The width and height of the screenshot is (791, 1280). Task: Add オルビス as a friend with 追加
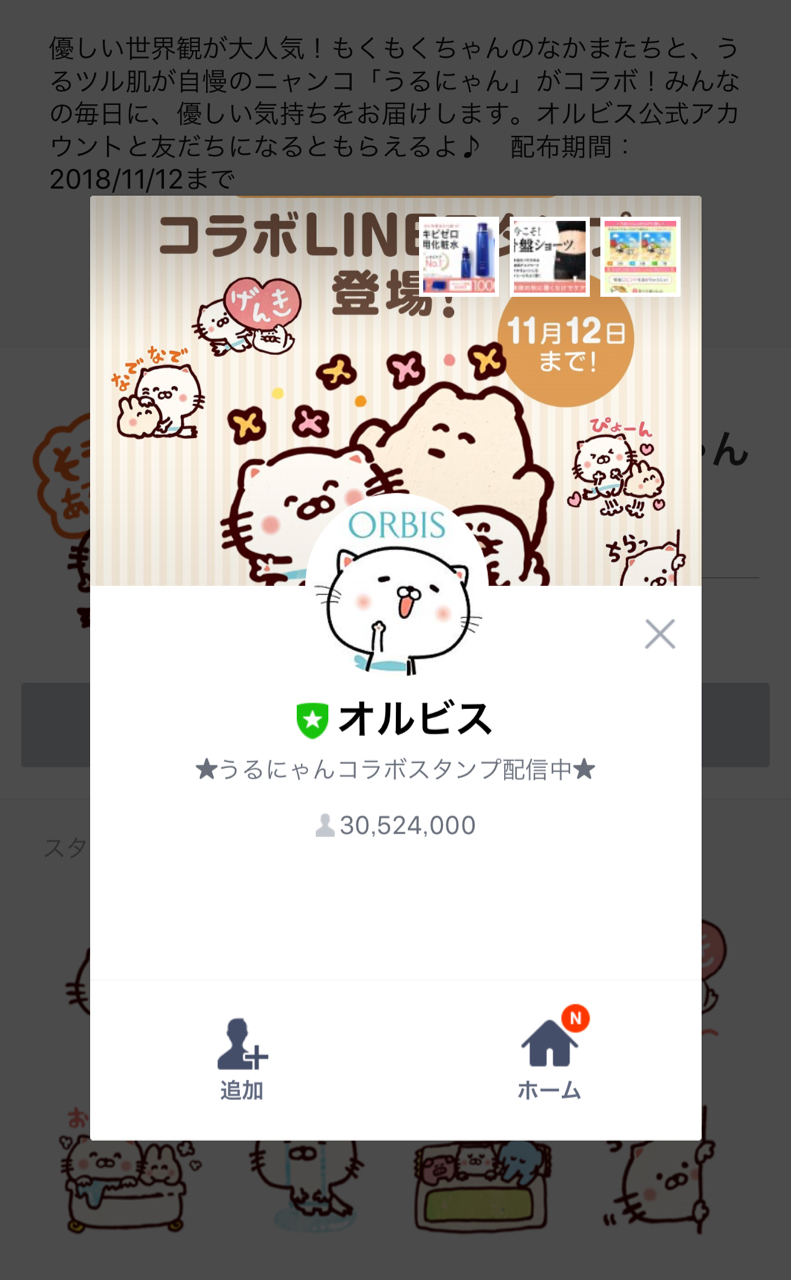[242, 1058]
